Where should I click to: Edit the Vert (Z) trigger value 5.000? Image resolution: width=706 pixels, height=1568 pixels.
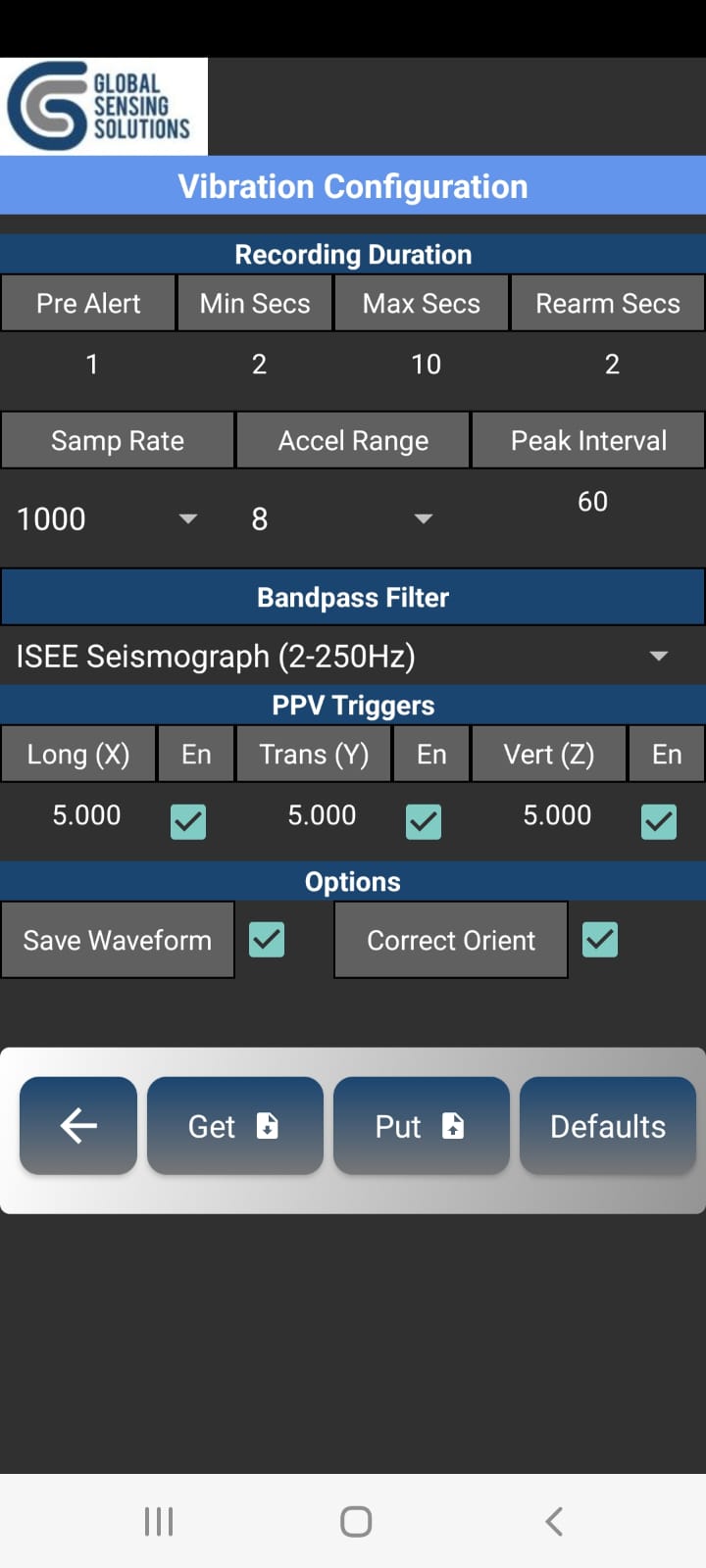(557, 815)
